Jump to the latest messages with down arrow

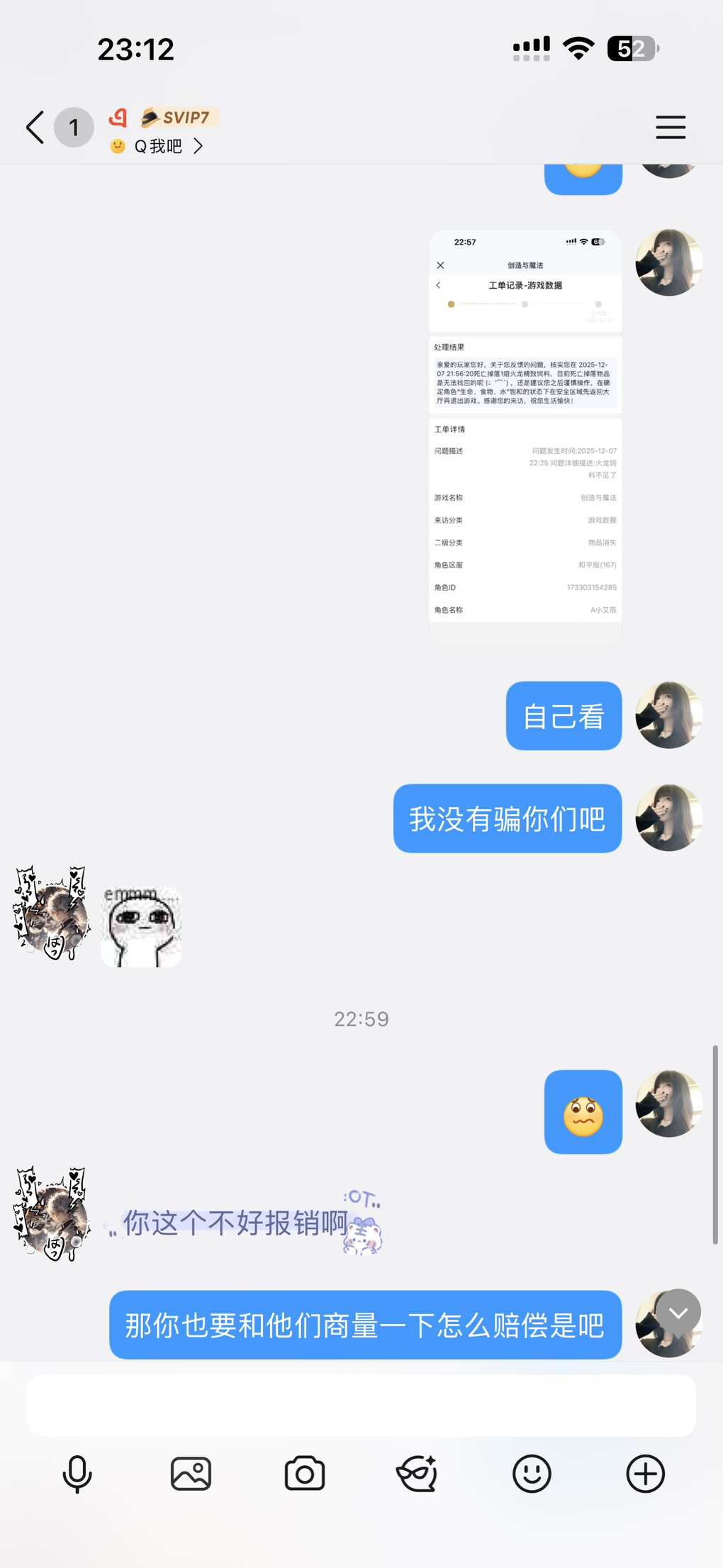[678, 1313]
